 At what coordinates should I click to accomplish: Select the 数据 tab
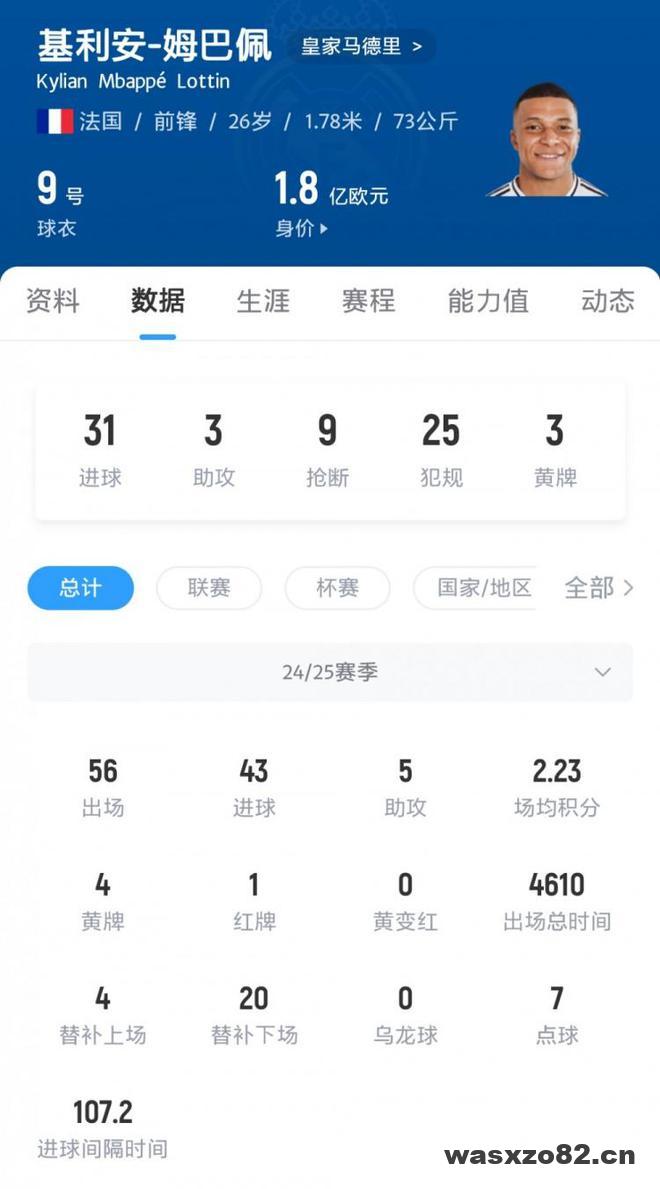point(158,301)
